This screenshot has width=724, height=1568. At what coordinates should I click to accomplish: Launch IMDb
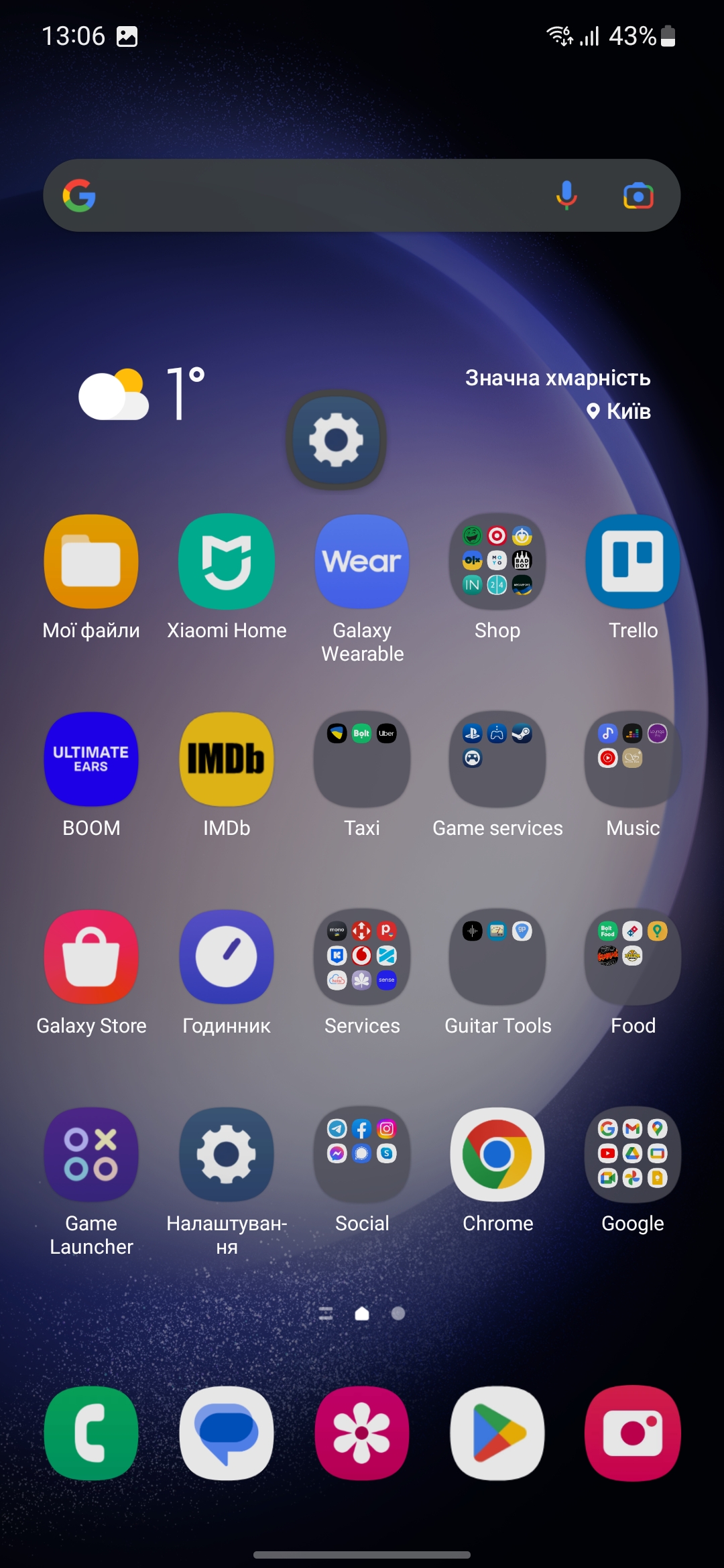227,759
